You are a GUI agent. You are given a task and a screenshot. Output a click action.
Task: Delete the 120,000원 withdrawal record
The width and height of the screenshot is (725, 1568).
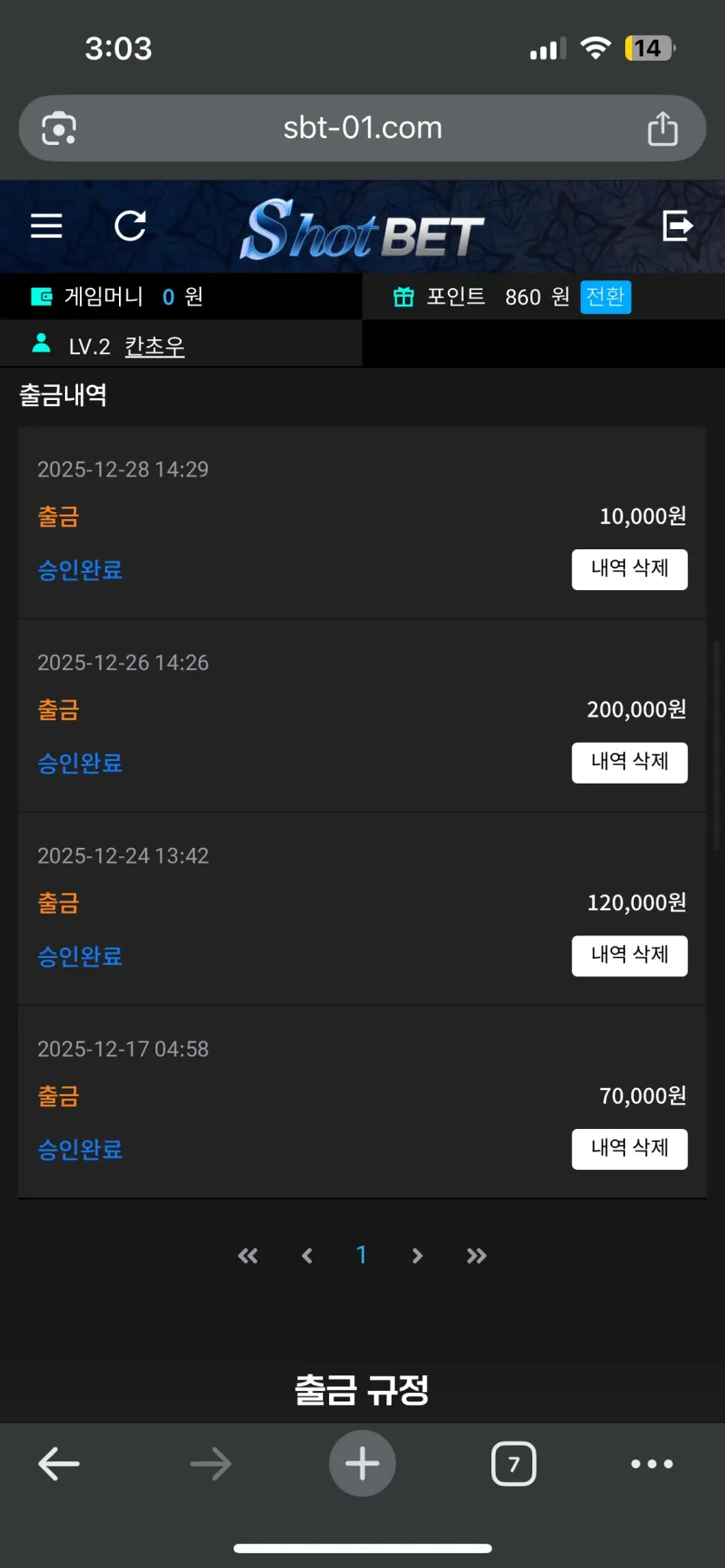pos(629,956)
